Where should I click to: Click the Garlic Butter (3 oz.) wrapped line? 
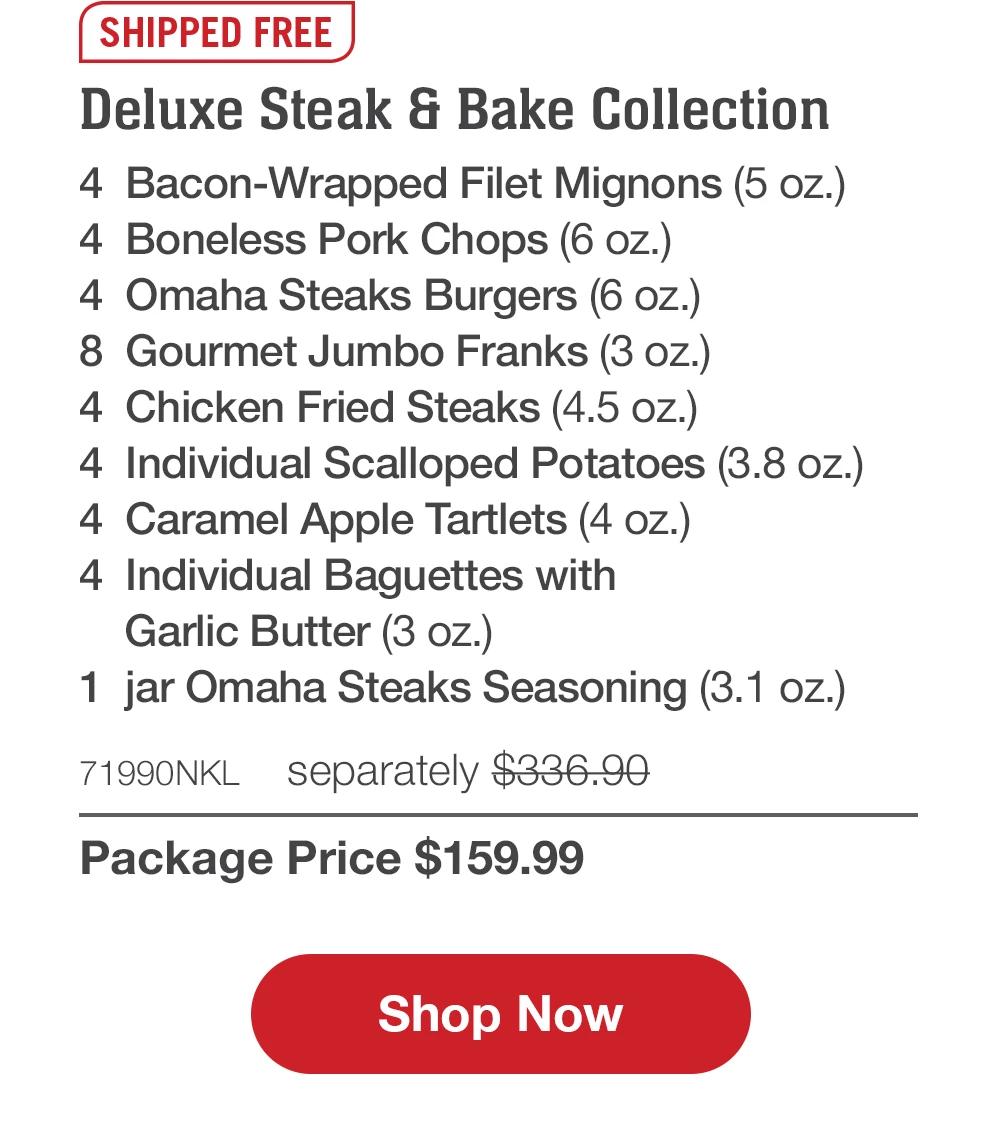pos(300,632)
